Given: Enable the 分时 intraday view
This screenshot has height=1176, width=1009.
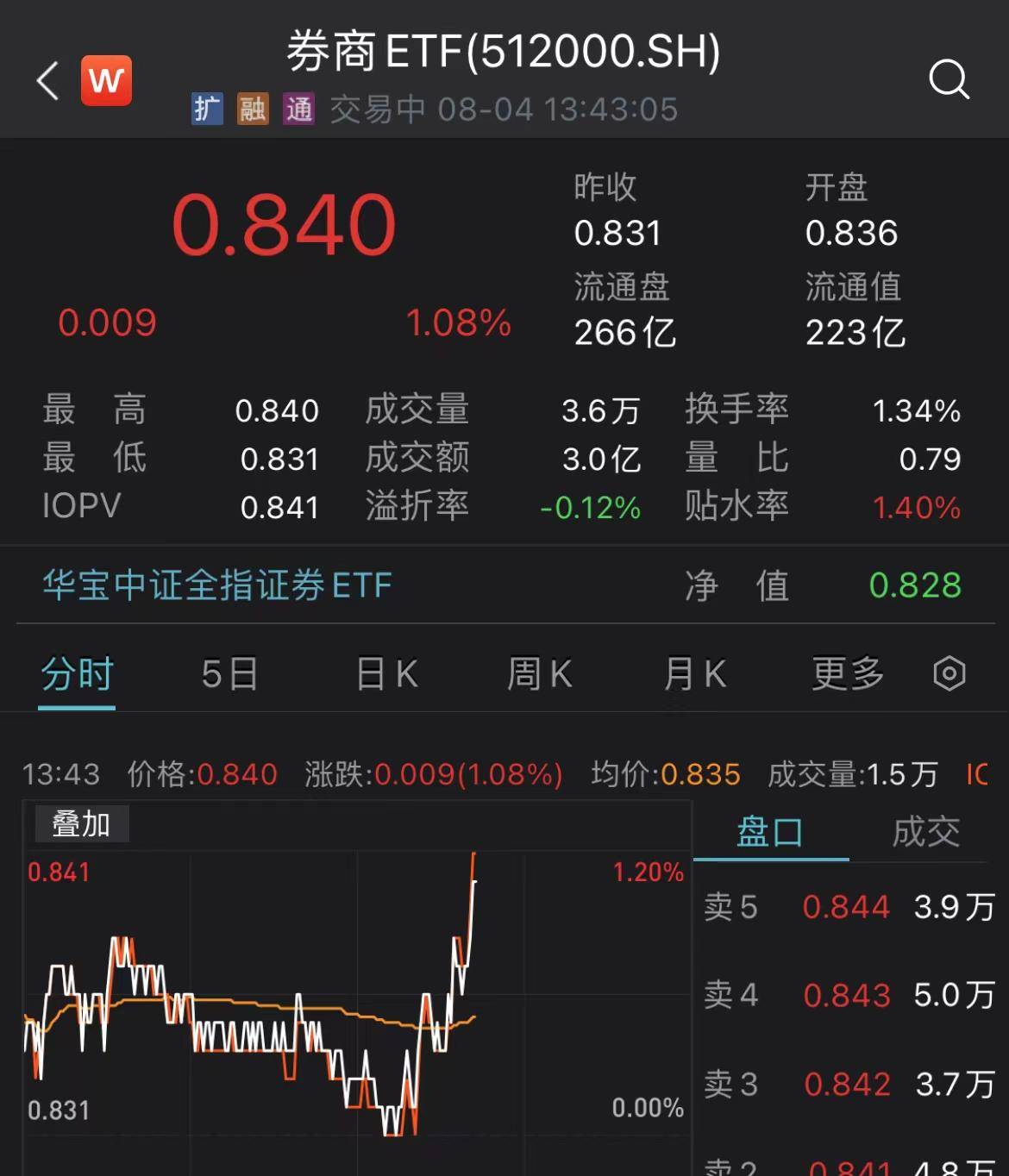Looking at the screenshot, I should (x=76, y=675).
